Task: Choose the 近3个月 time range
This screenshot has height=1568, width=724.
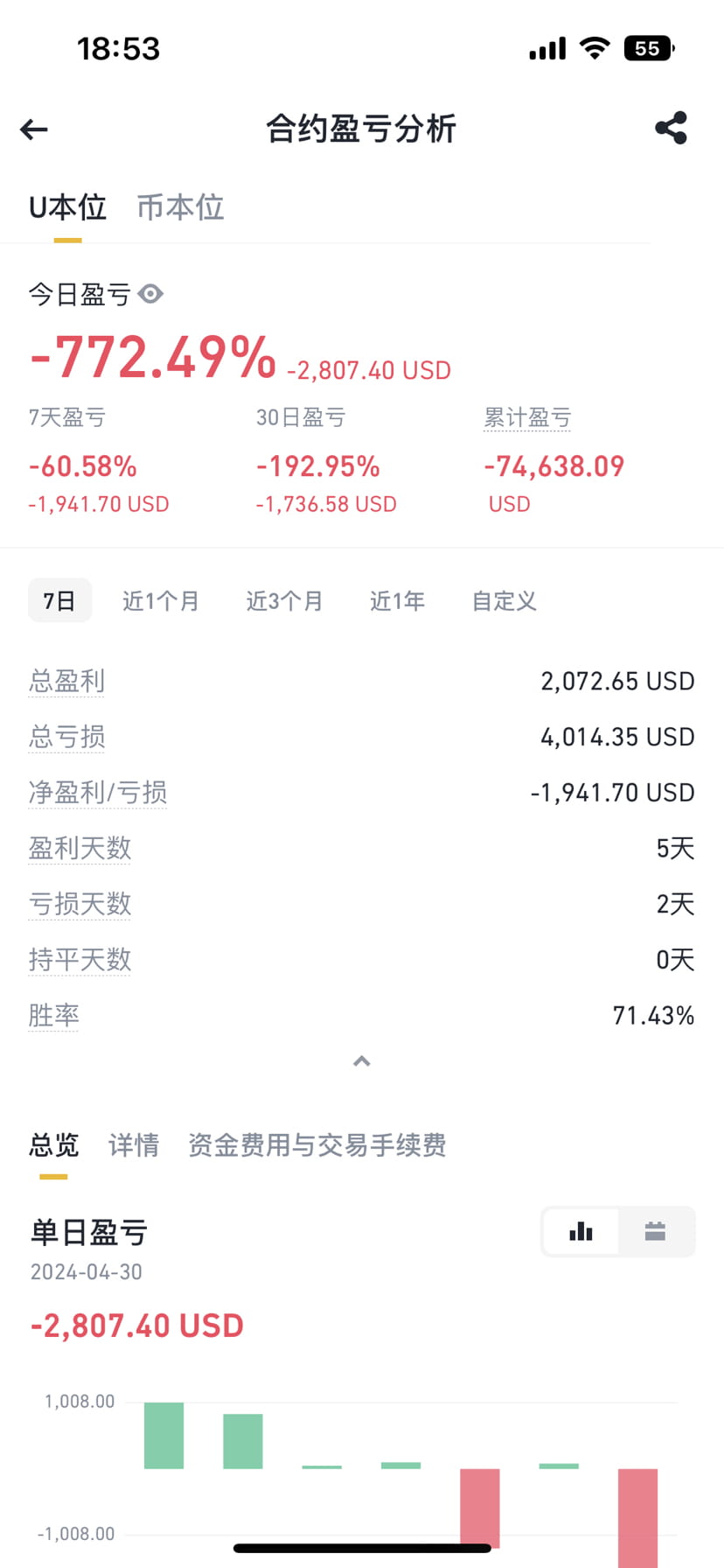Action: pyautogui.click(x=285, y=601)
